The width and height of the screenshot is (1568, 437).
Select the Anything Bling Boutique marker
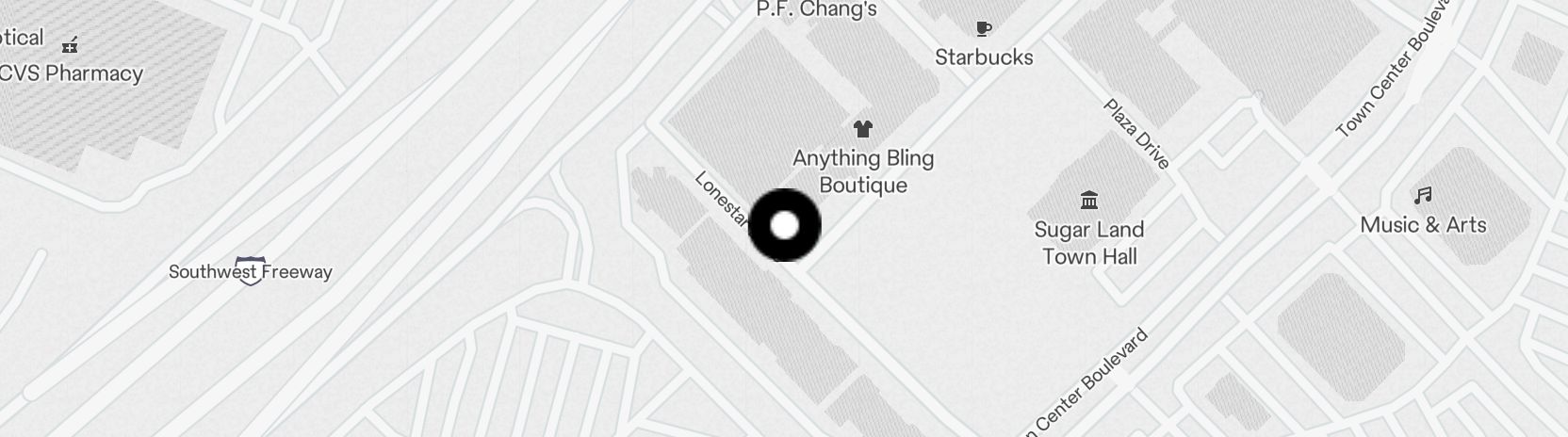pos(862,129)
